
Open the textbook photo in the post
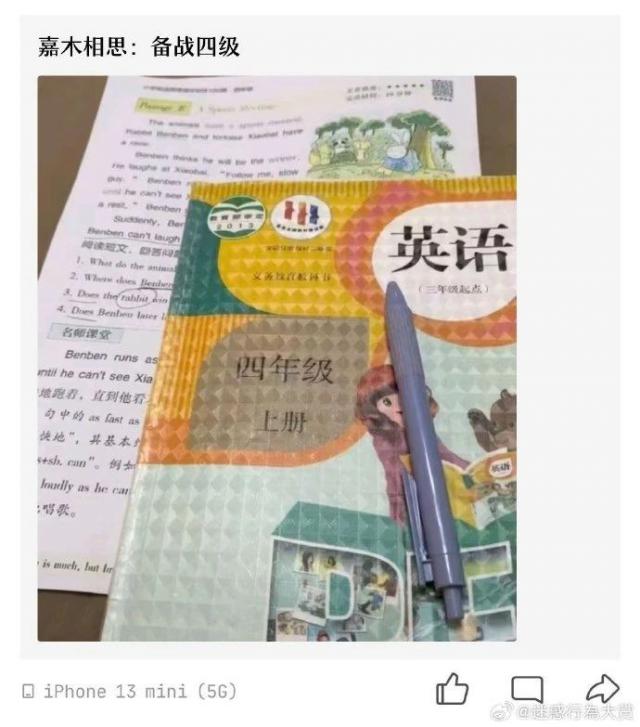point(277,358)
